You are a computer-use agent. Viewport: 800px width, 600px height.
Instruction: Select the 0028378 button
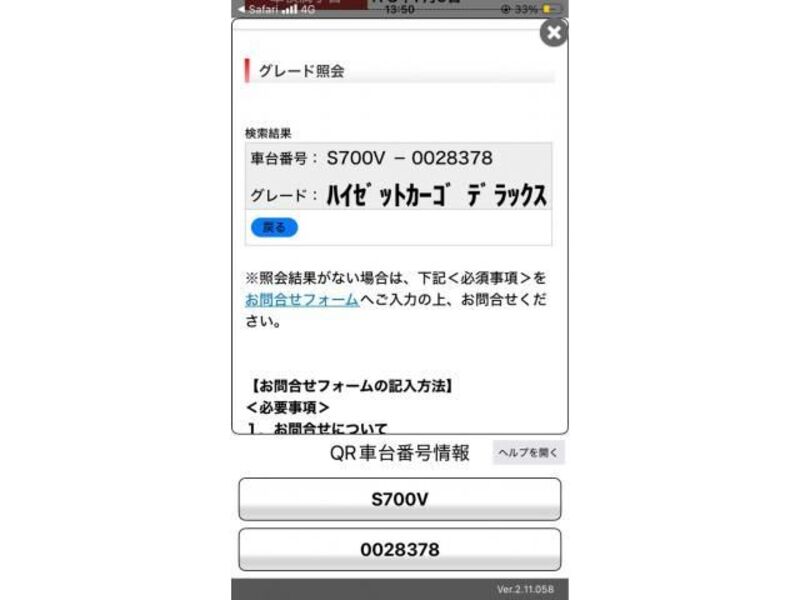pyautogui.click(x=399, y=549)
